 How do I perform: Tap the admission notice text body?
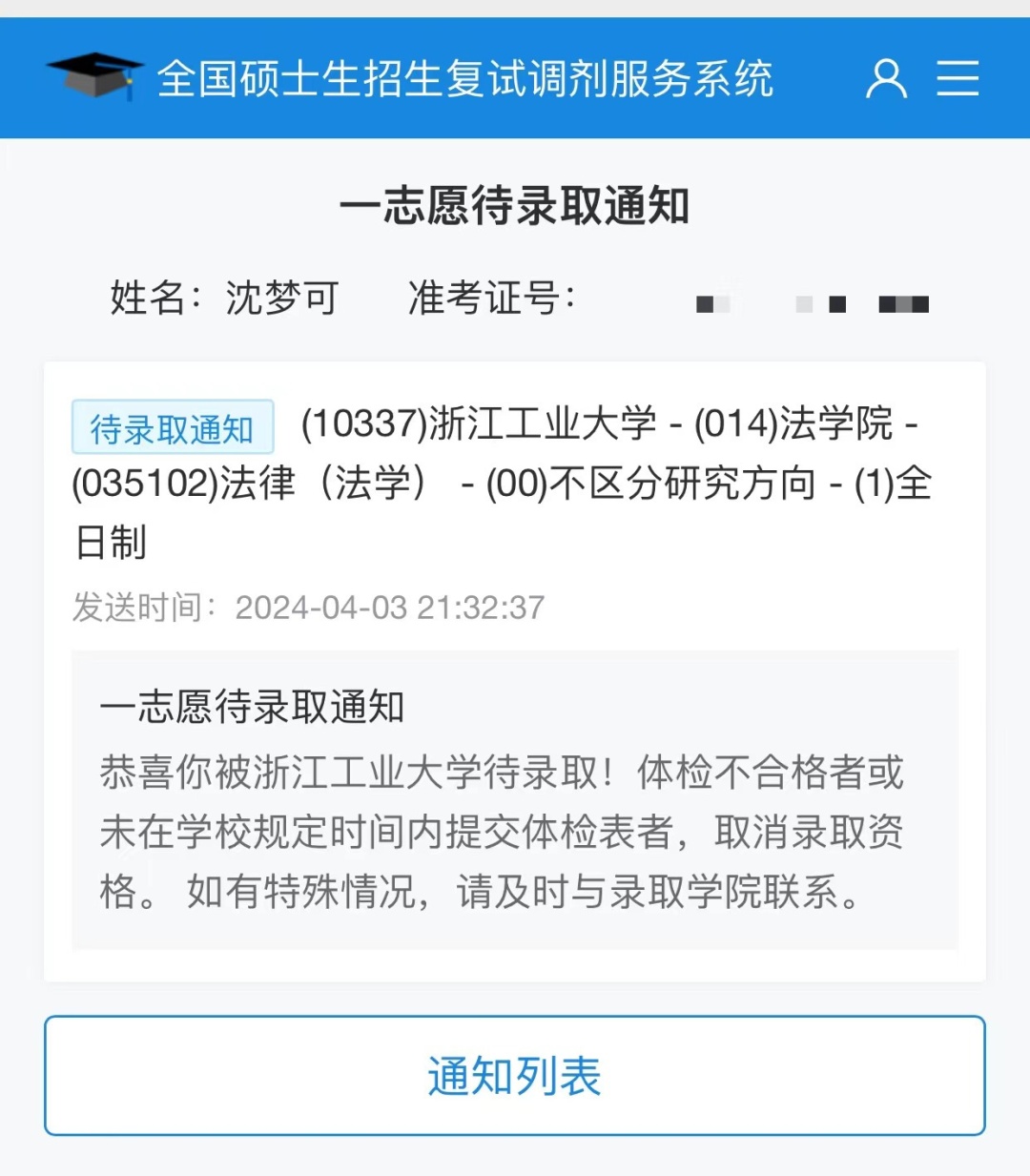pyautogui.click(x=505, y=832)
